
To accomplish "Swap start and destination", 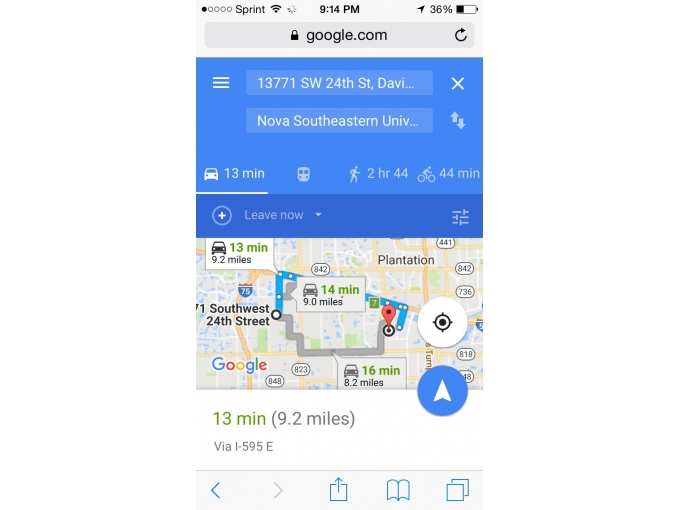I will coord(458,121).
